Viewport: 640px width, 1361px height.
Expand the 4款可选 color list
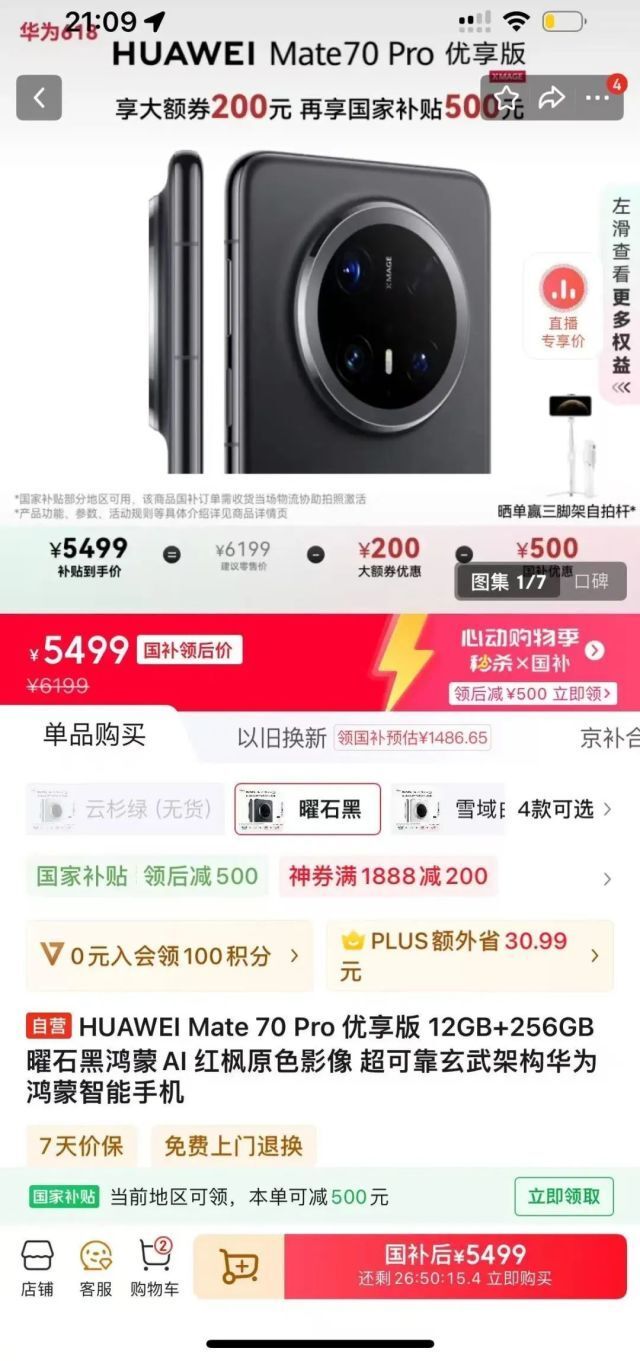(565, 809)
